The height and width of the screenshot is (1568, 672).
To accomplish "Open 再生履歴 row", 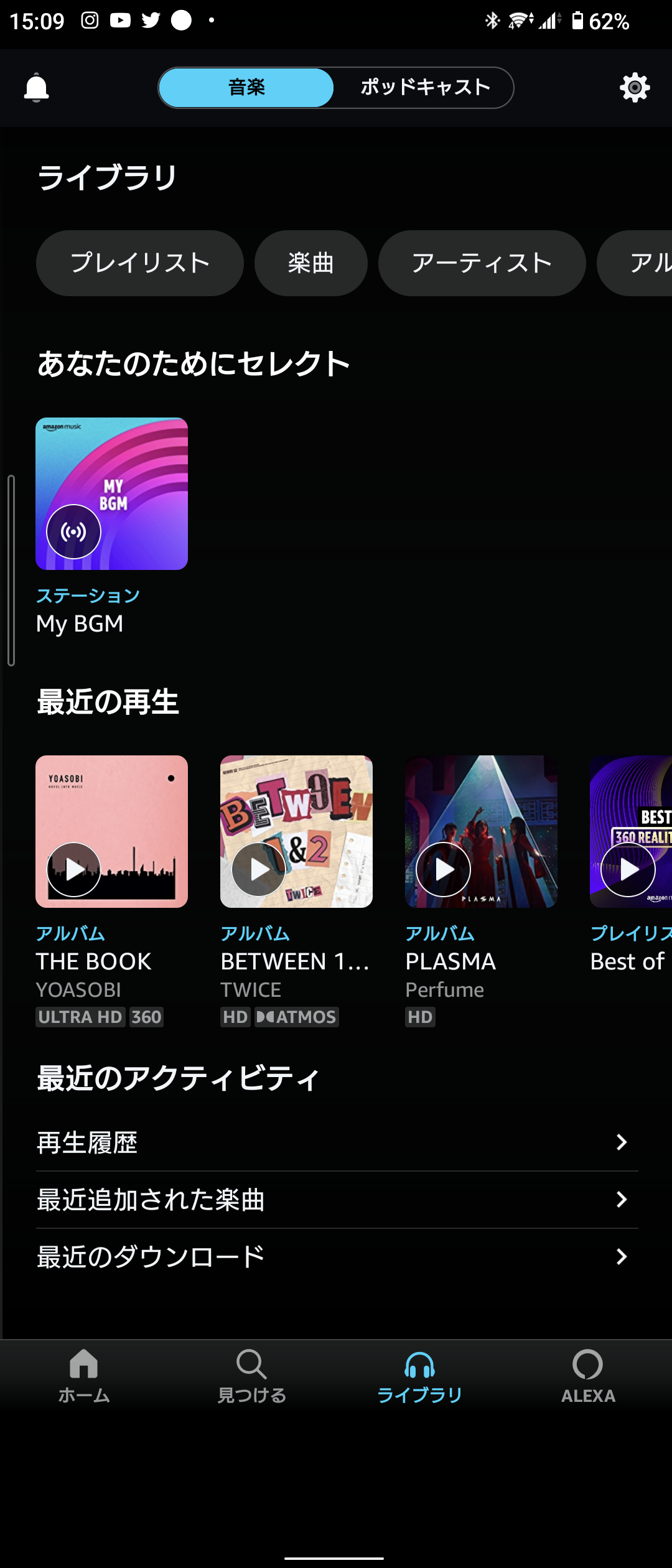I will [x=337, y=1142].
